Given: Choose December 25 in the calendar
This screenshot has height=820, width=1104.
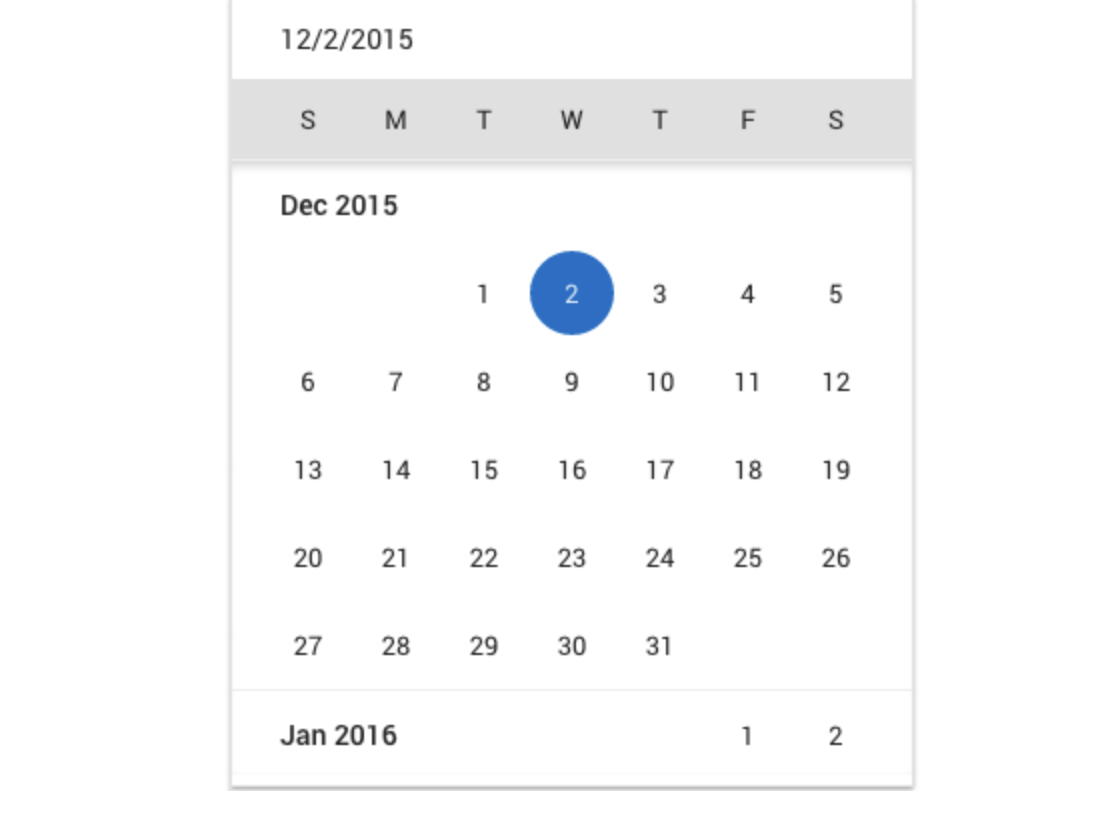Looking at the screenshot, I should 747,558.
